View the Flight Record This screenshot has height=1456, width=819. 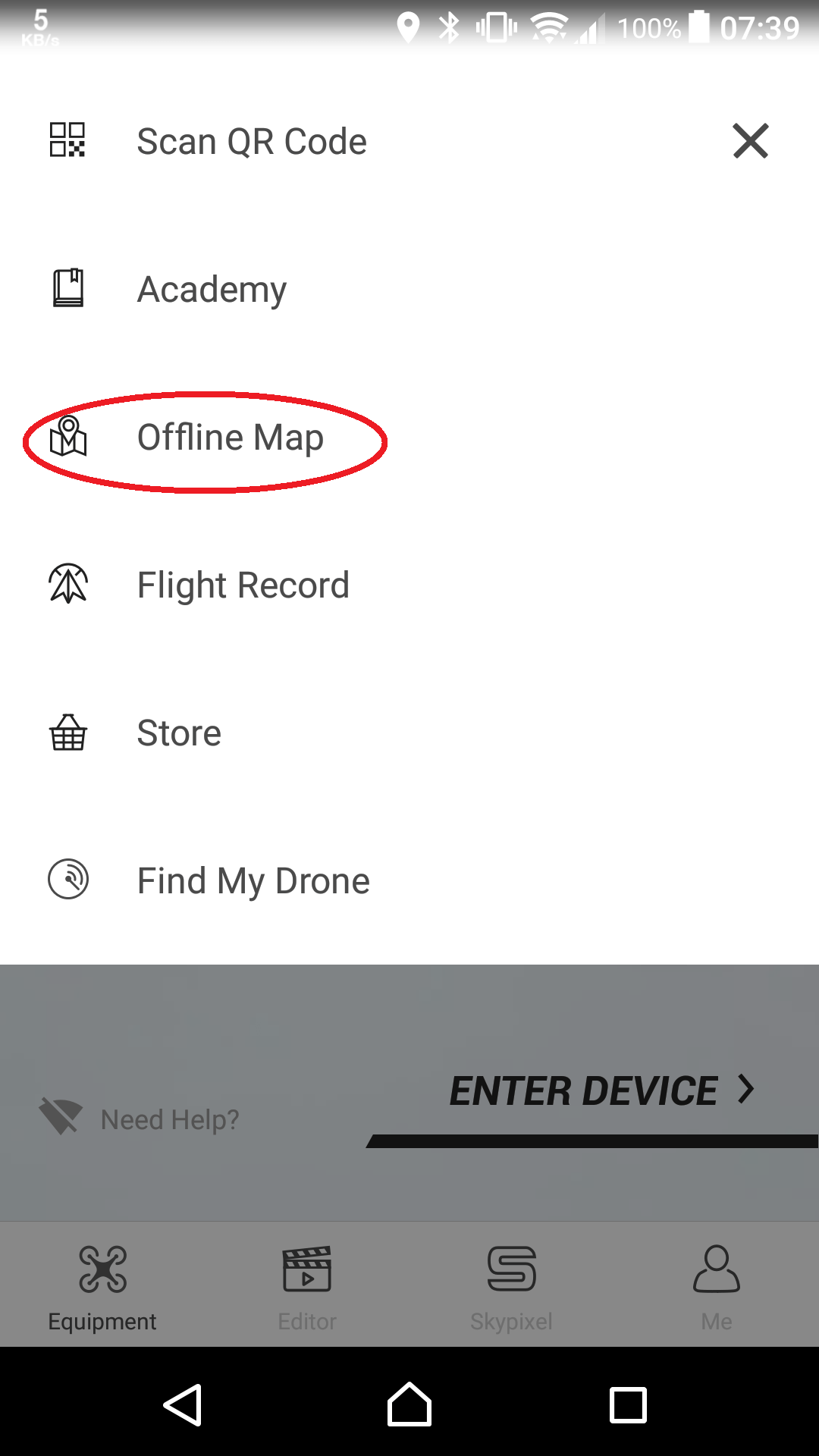coord(243,585)
